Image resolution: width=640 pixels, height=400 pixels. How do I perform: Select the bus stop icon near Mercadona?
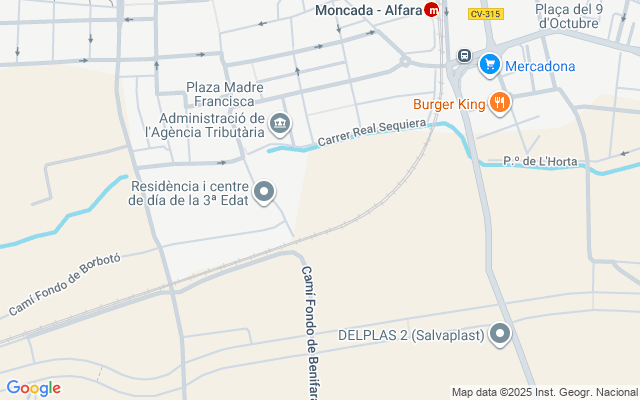[x=464, y=56]
